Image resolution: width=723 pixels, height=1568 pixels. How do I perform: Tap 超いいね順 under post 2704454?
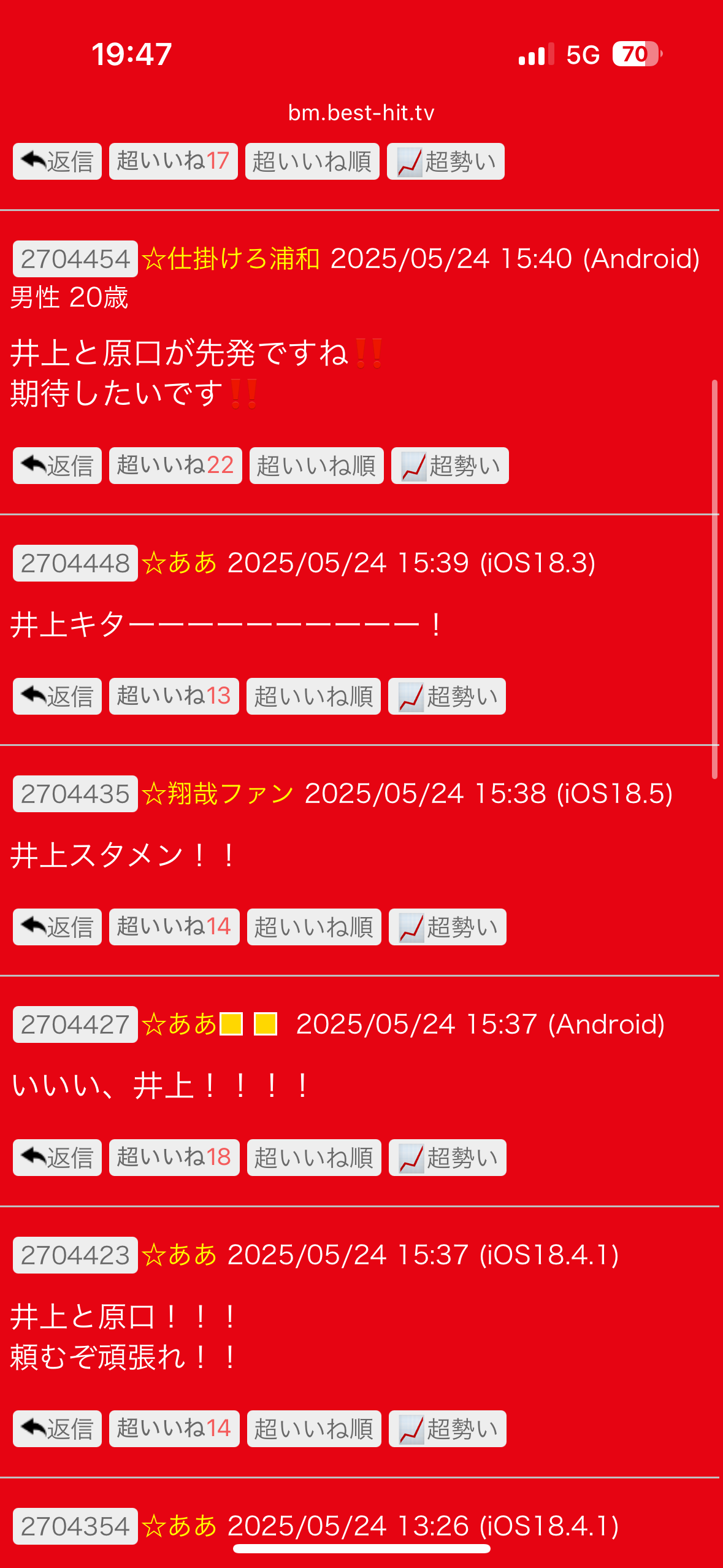tap(316, 466)
